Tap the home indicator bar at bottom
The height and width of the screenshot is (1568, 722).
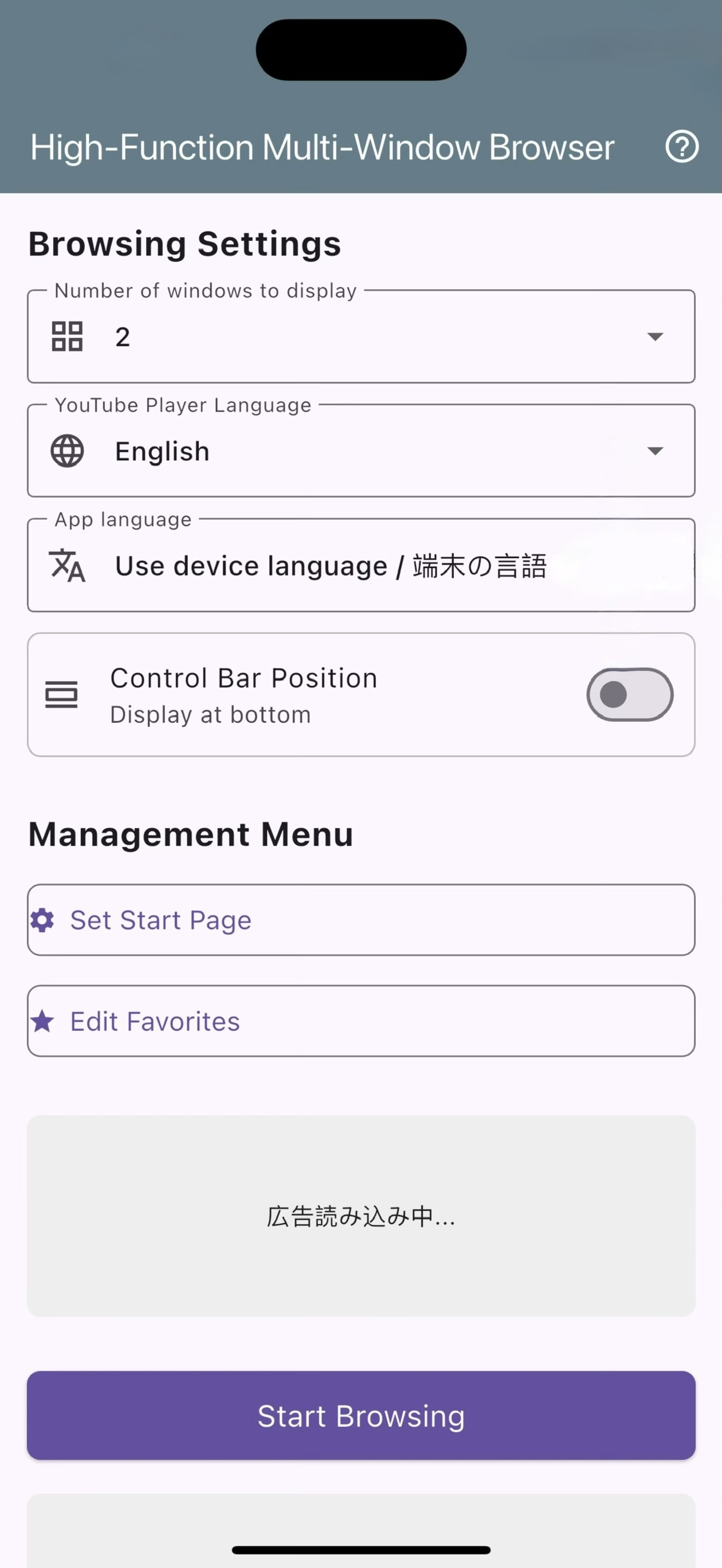(361, 1549)
